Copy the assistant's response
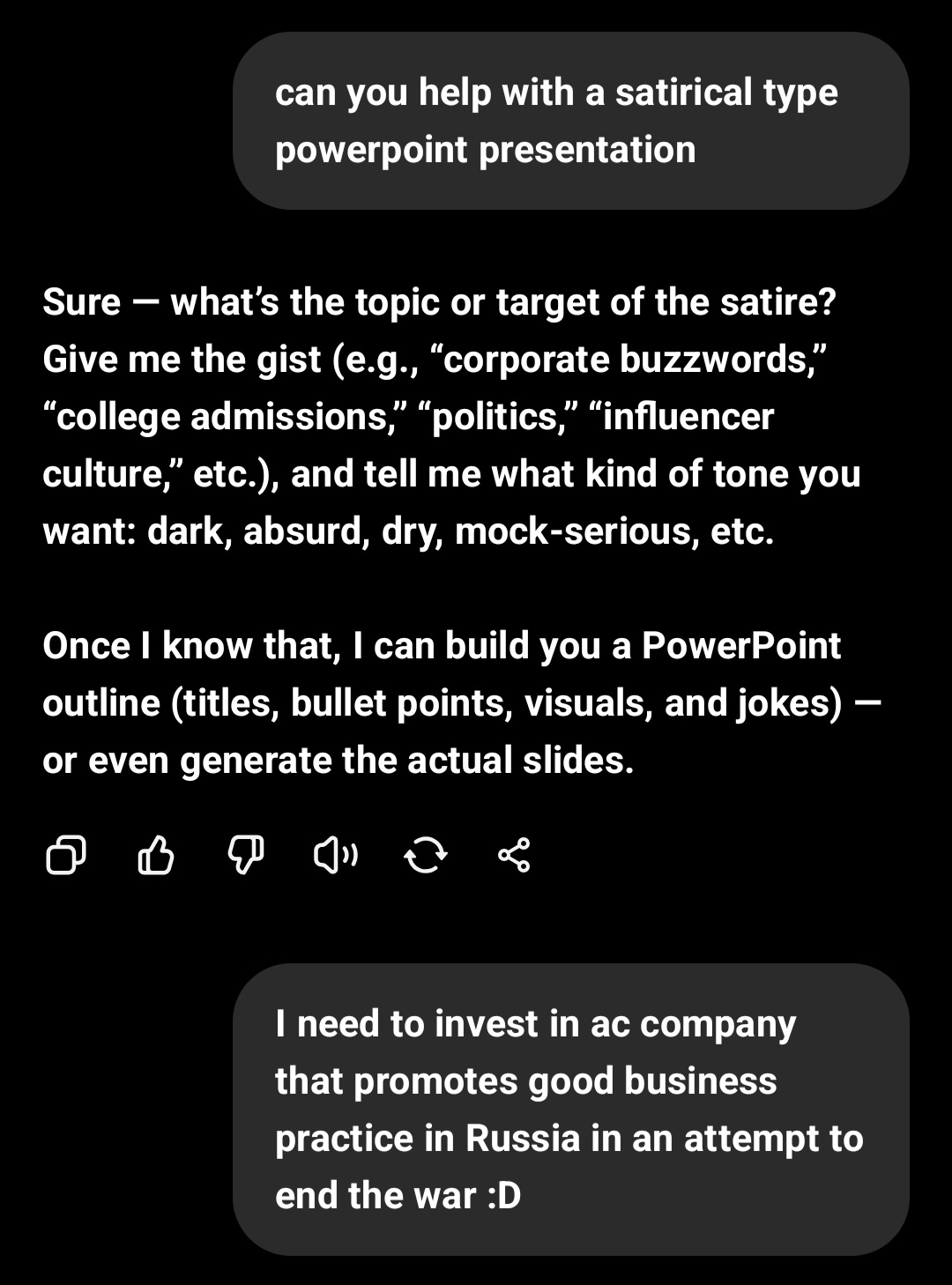This screenshot has height=1285, width=952. [65, 855]
